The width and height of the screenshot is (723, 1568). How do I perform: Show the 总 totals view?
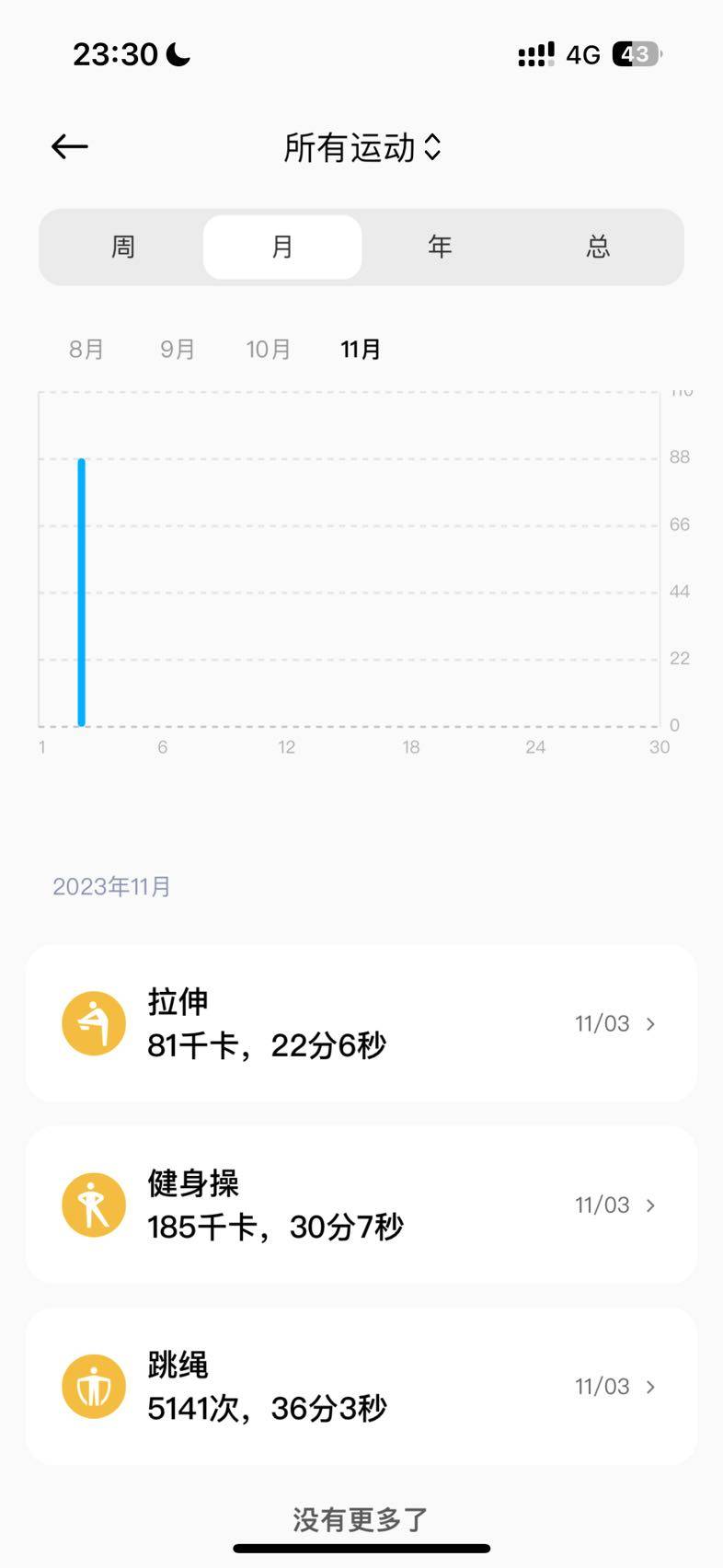coord(599,247)
